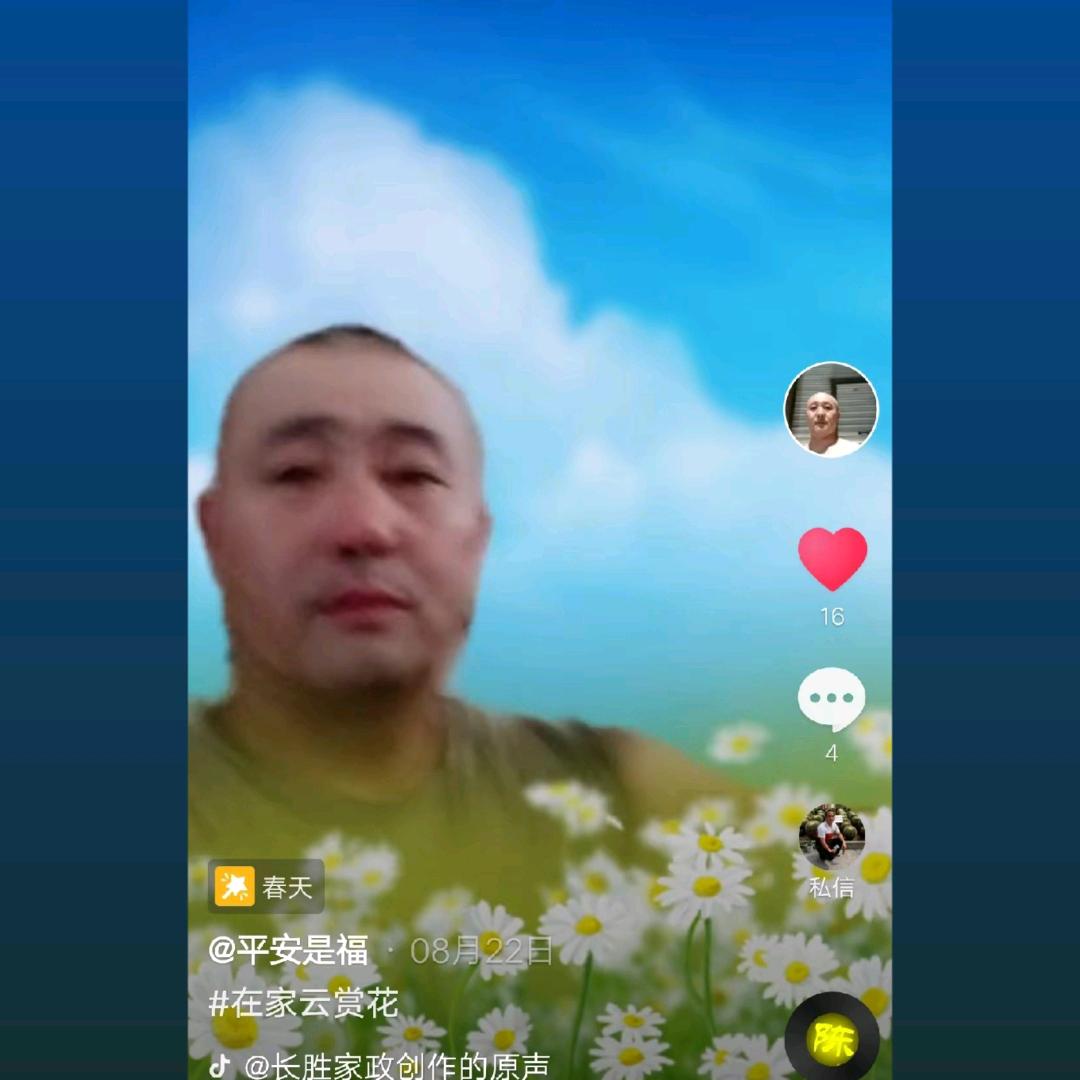Tap the spinning music disc
The image size is (1080, 1080).
tap(832, 1041)
